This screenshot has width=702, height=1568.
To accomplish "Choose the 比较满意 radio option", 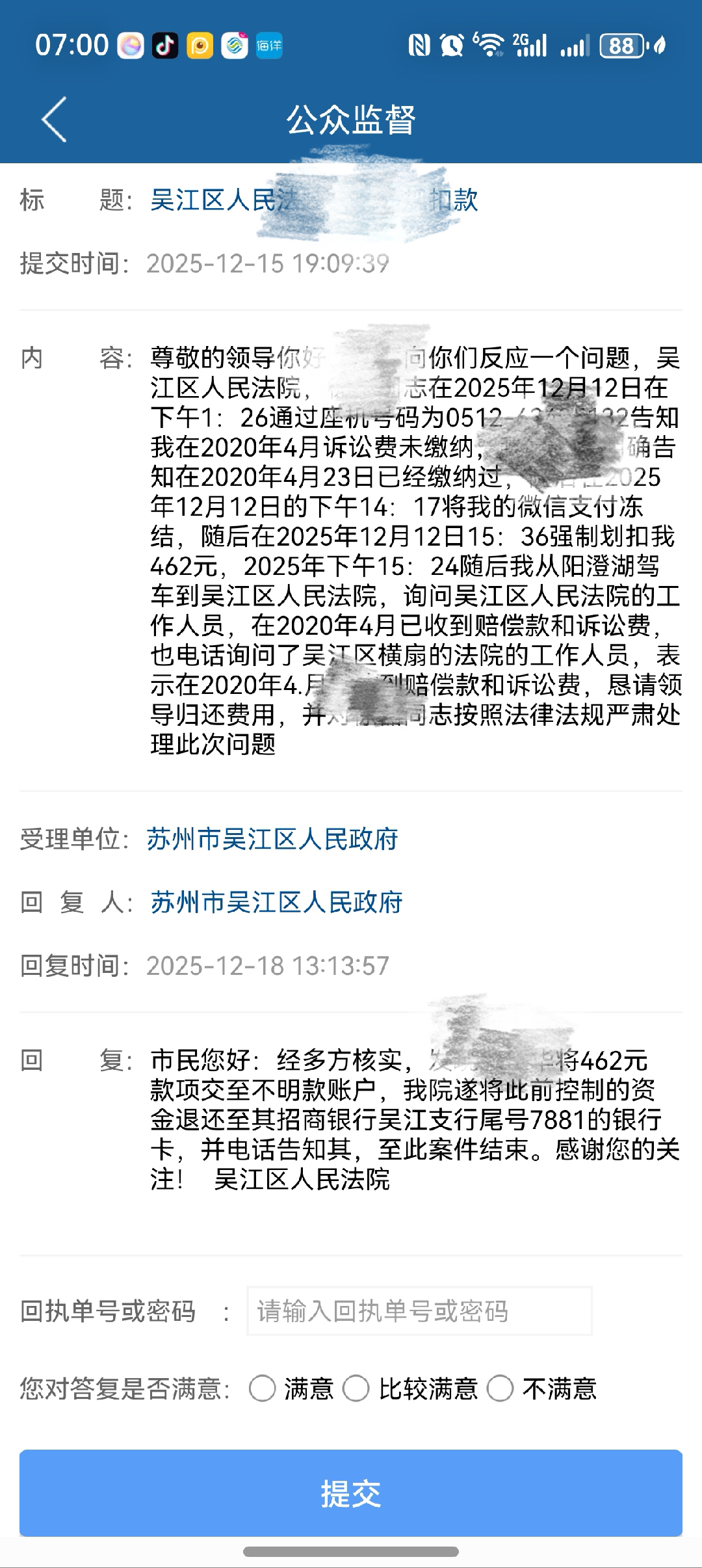I will pyautogui.click(x=356, y=1389).
